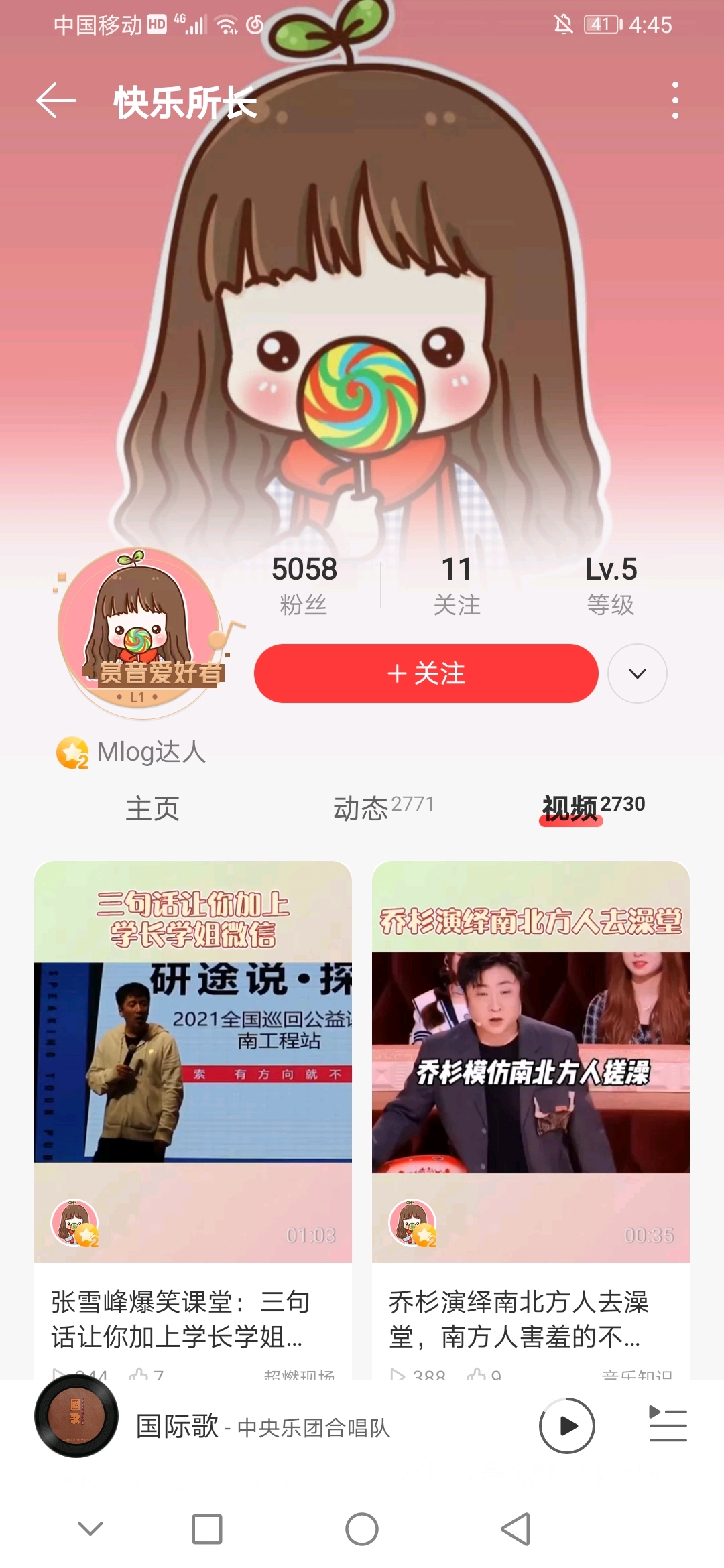
Task: Open the playlist queue icon
Action: [x=668, y=1426]
